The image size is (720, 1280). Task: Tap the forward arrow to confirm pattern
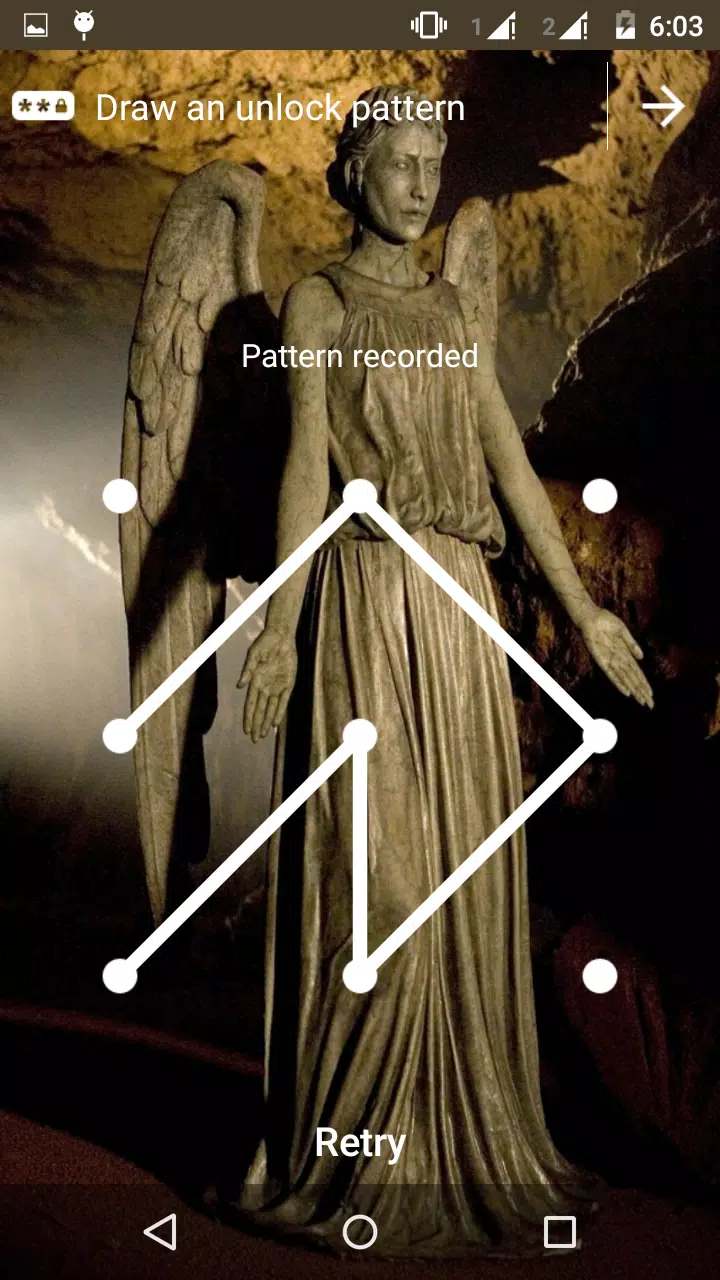click(x=663, y=105)
